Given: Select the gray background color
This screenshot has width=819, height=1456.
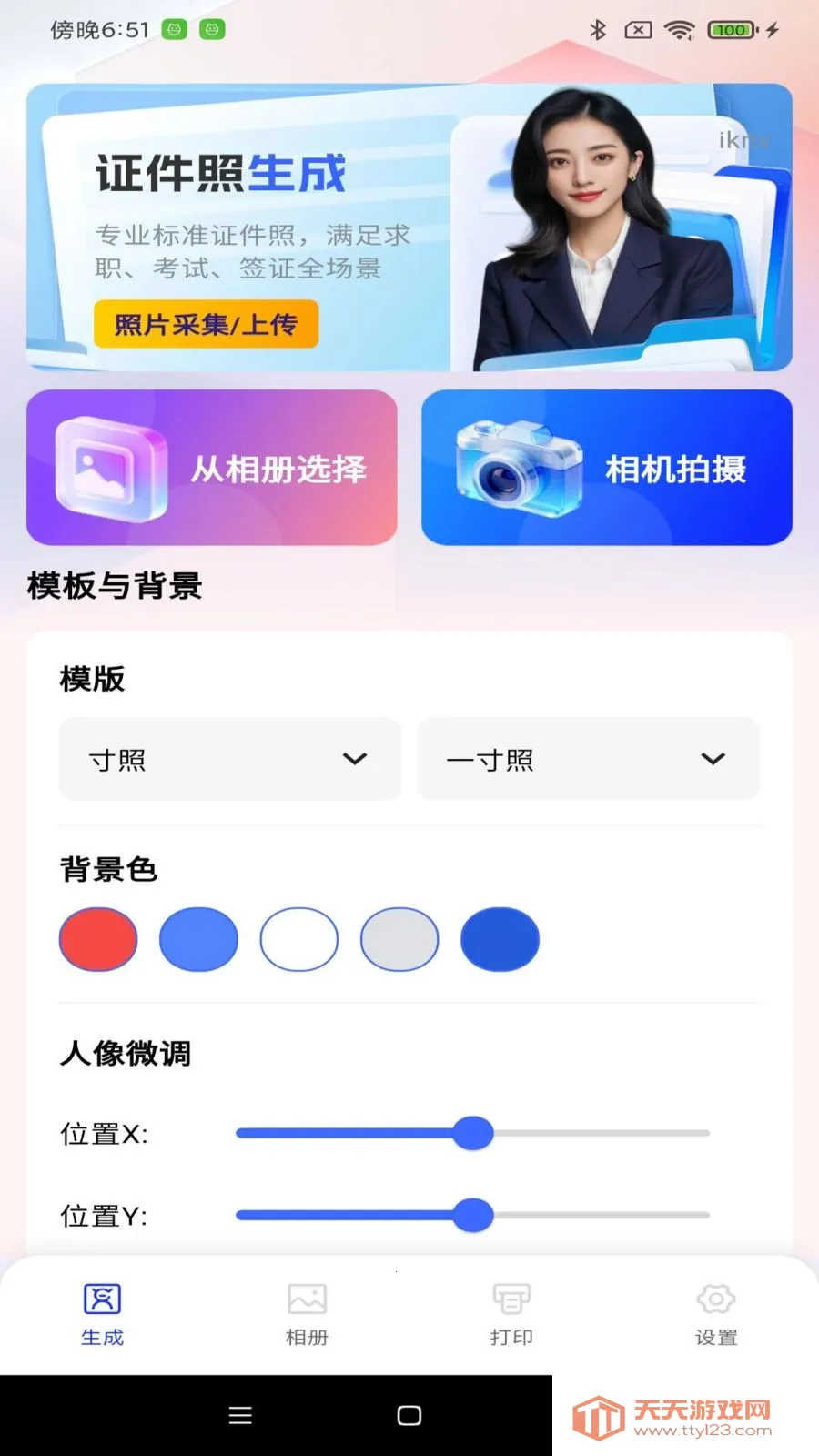Looking at the screenshot, I should [399, 939].
